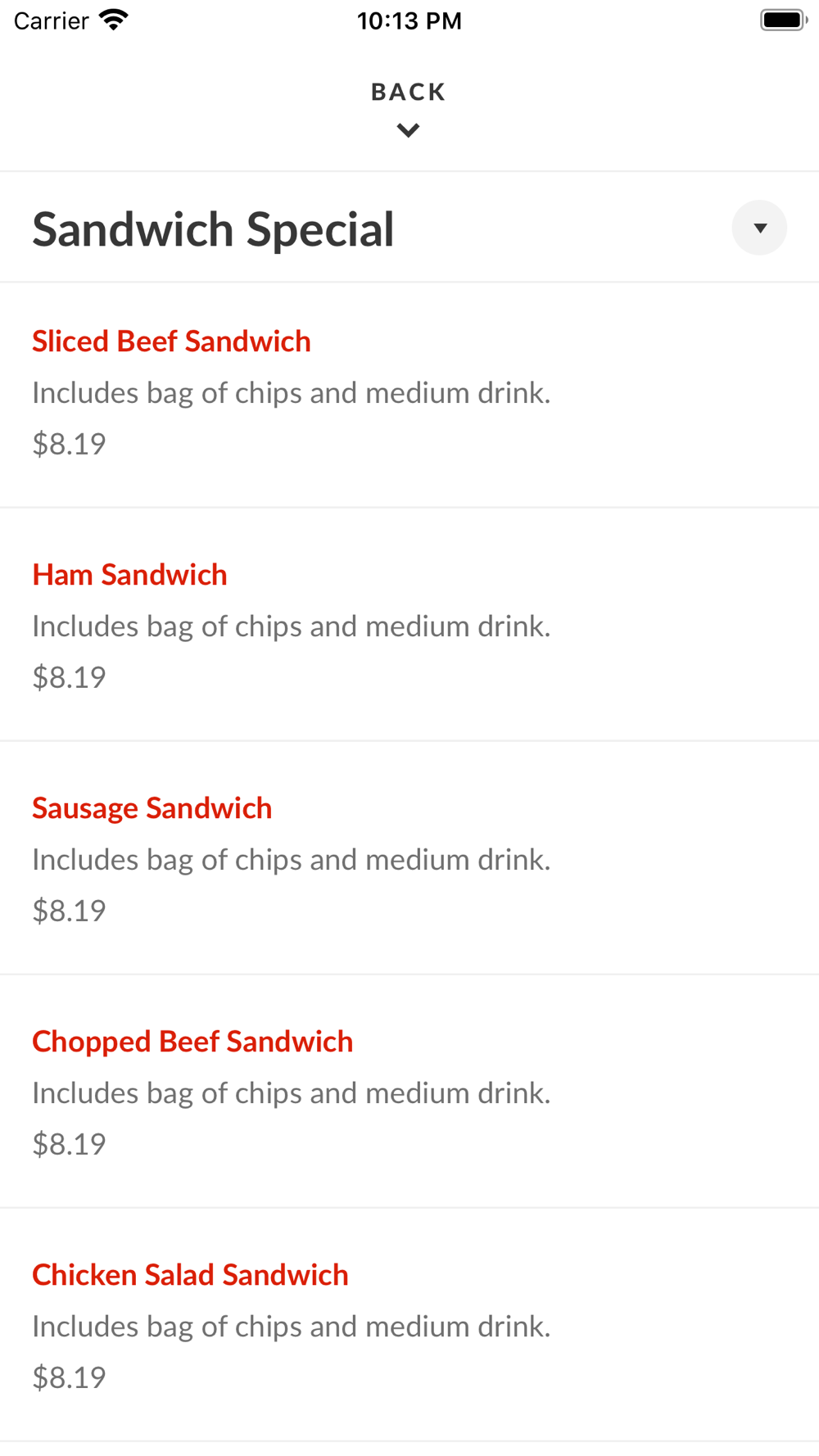The image size is (819, 1456).
Task: Expand the Sandwich Special category dropdown
Action: click(x=759, y=228)
